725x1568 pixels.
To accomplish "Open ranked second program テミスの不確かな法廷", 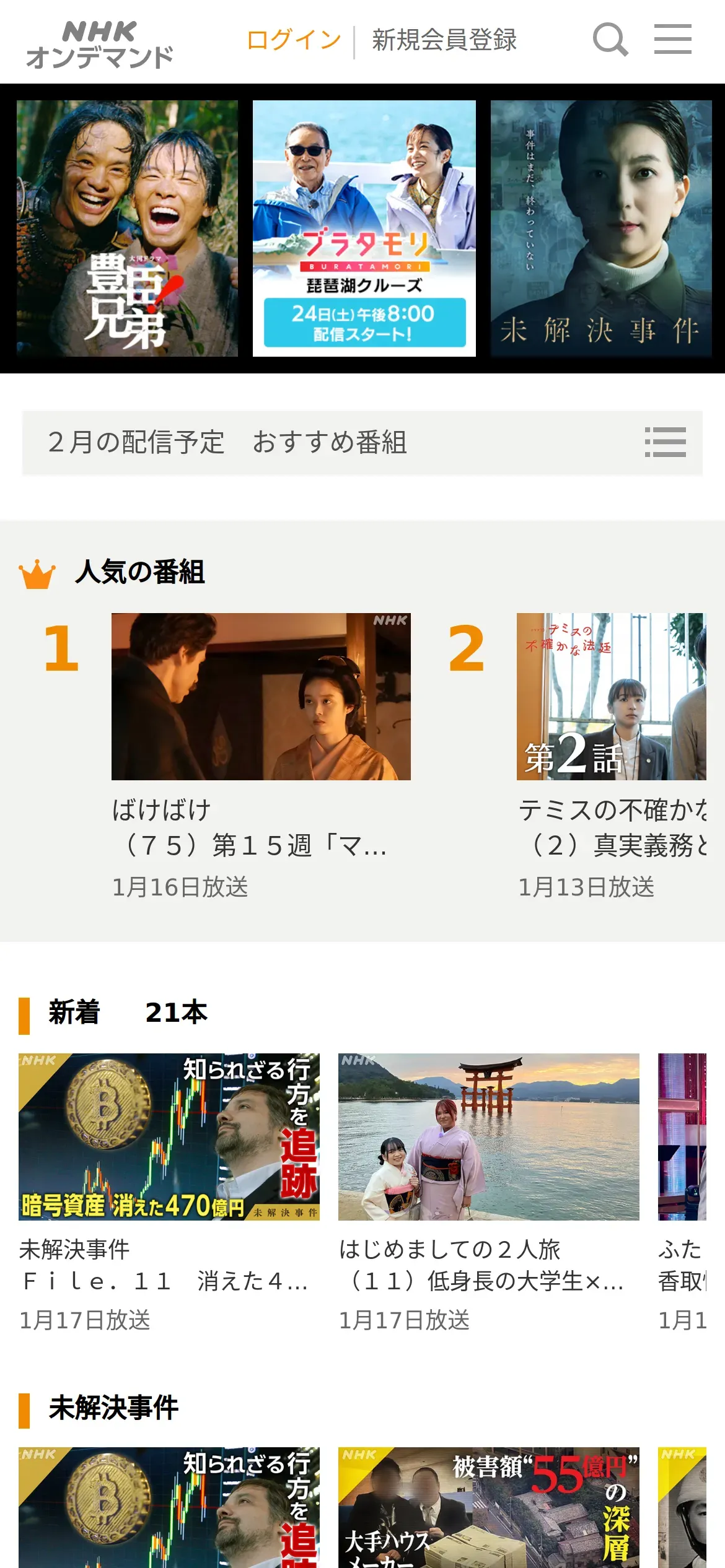I will [611, 697].
